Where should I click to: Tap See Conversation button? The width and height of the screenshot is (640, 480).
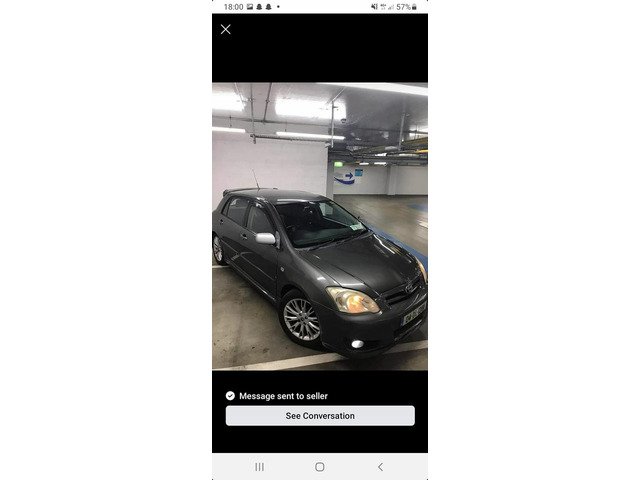pos(320,415)
